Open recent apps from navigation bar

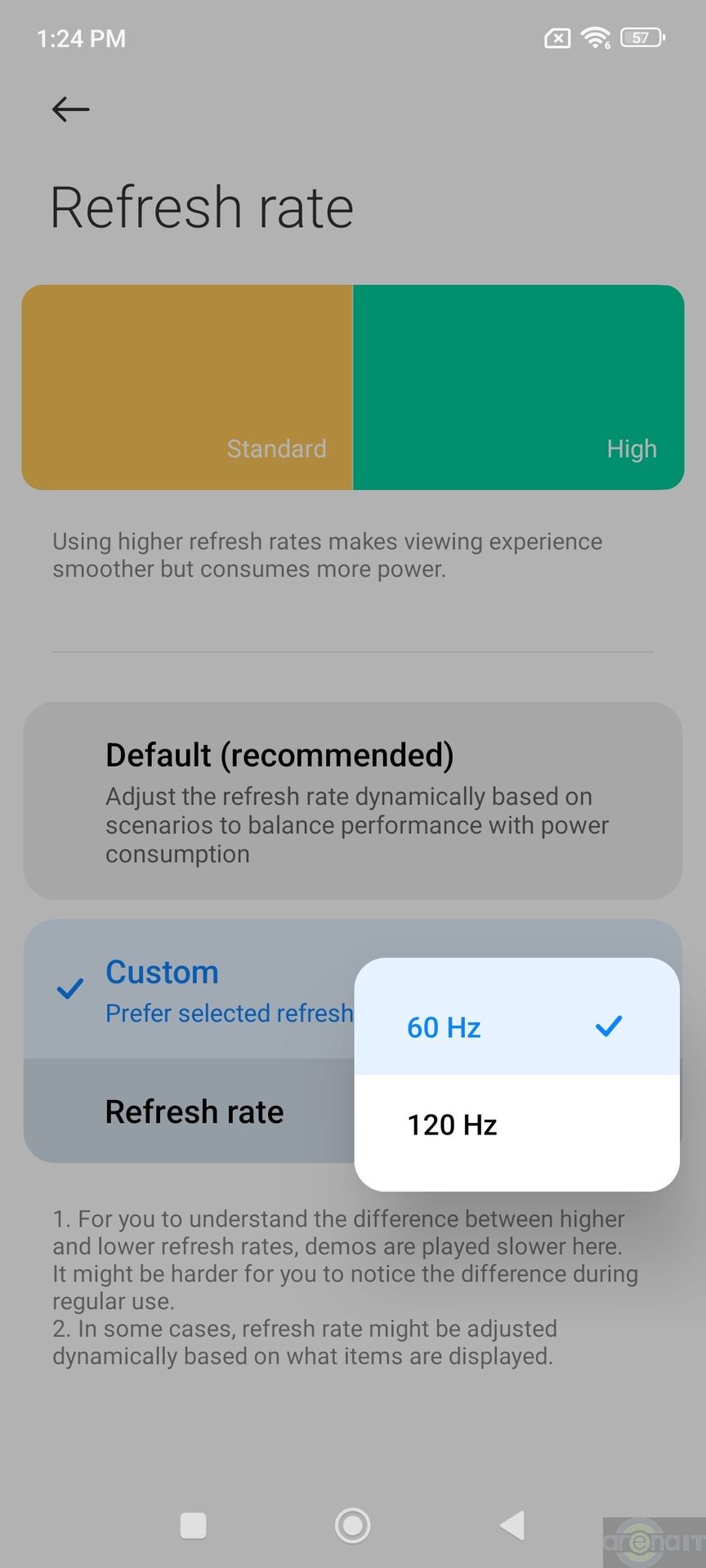[193, 1525]
